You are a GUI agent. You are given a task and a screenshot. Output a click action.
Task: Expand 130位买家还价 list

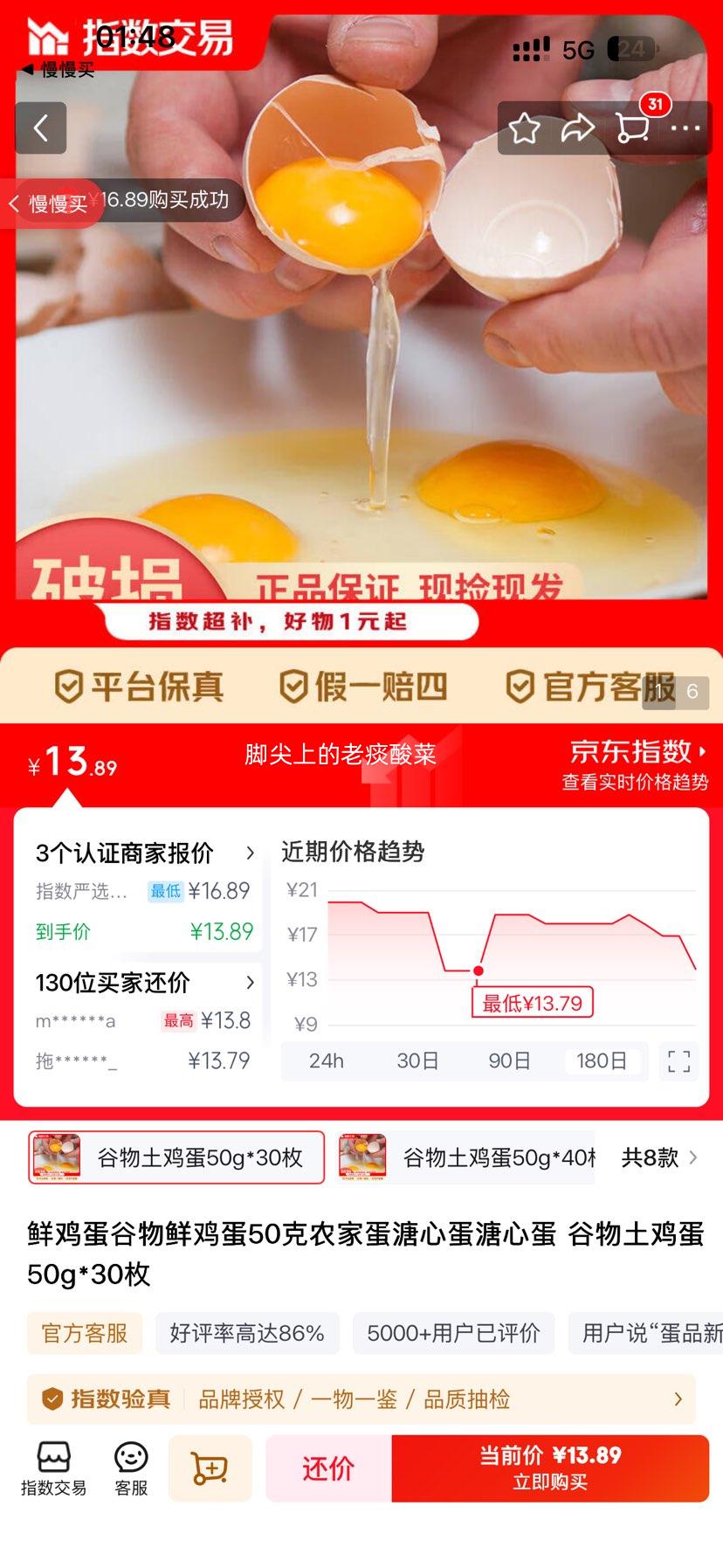[144, 982]
